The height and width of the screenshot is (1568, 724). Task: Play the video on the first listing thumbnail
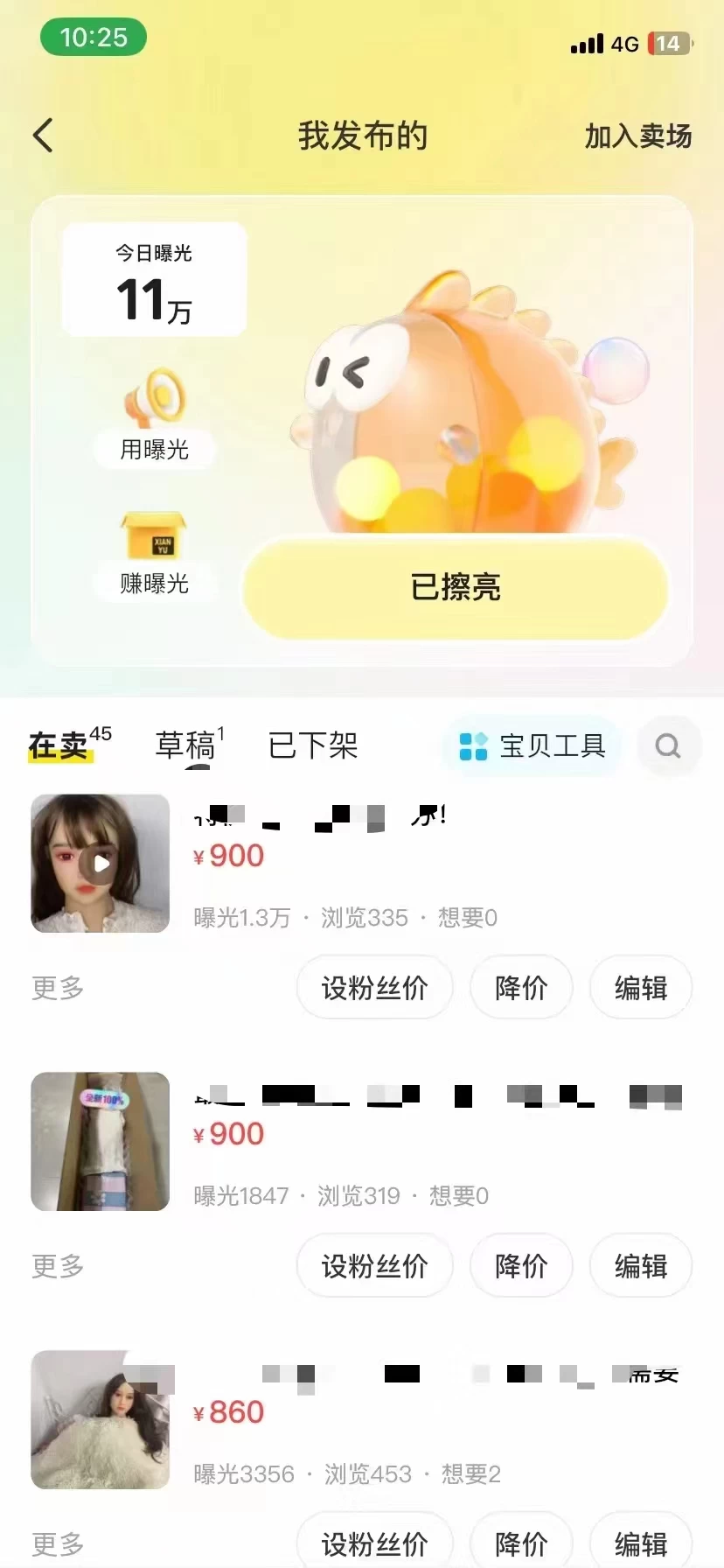click(x=100, y=864)
